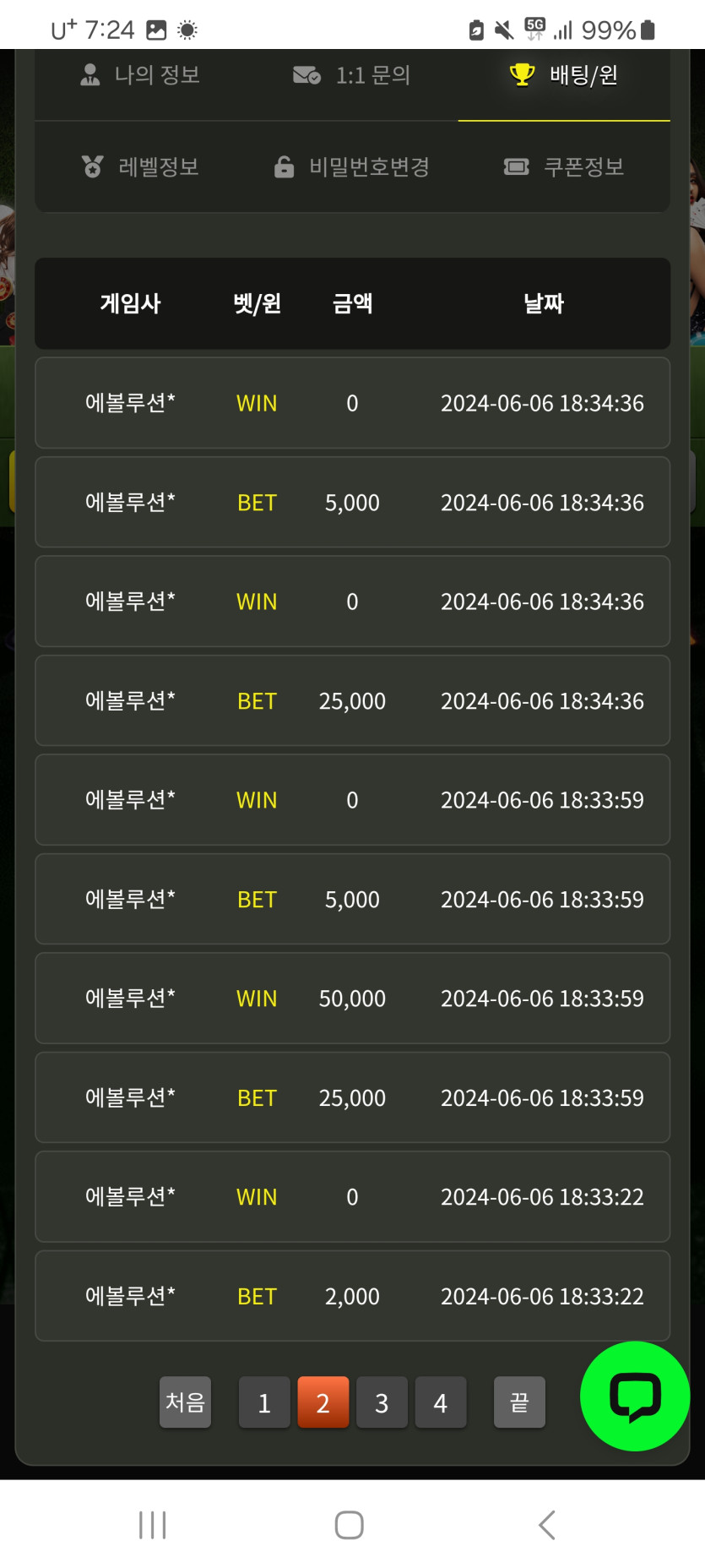Open the 쿠폰정보 tab
Viewport: 705px width, 1568px height.
pos(564,166)
